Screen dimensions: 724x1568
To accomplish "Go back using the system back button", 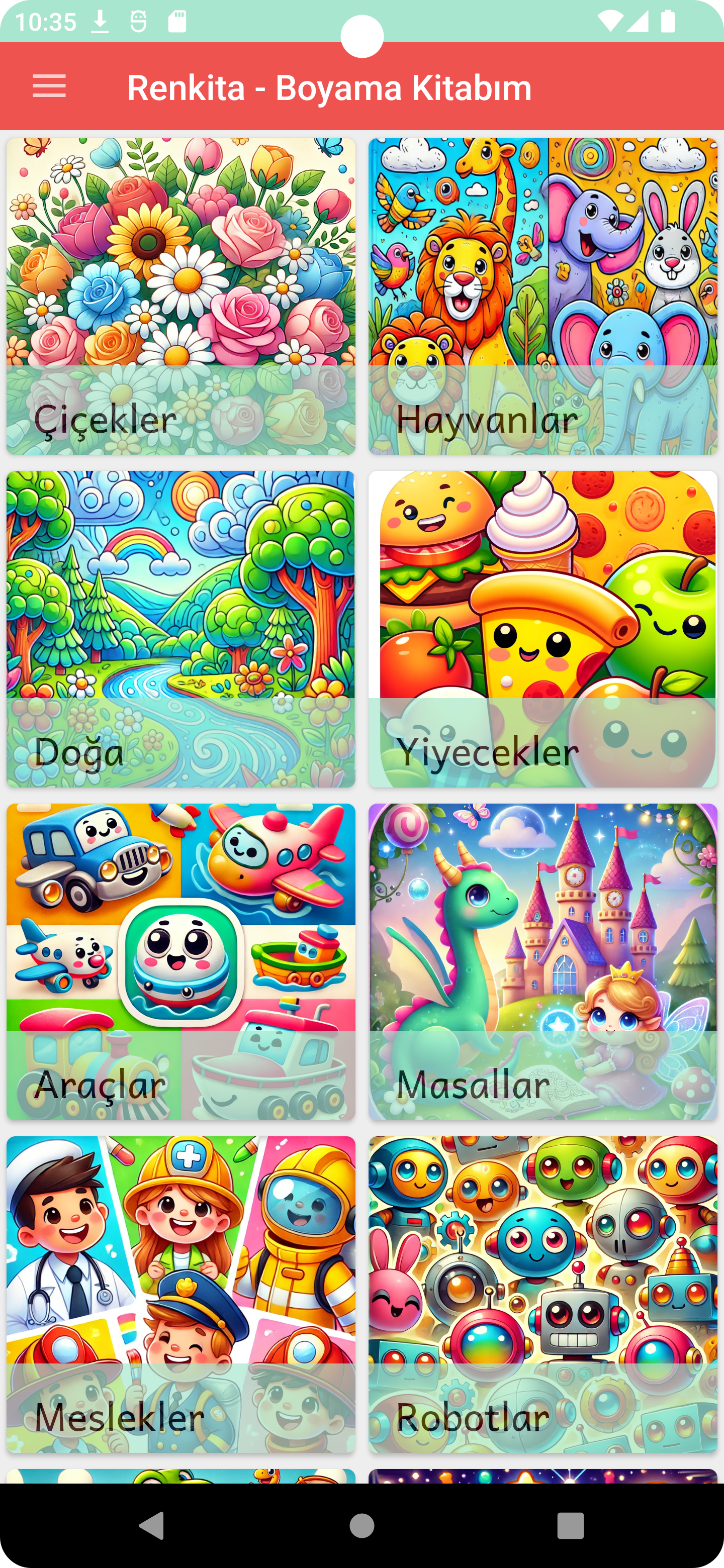I will tap(152, 1525).
